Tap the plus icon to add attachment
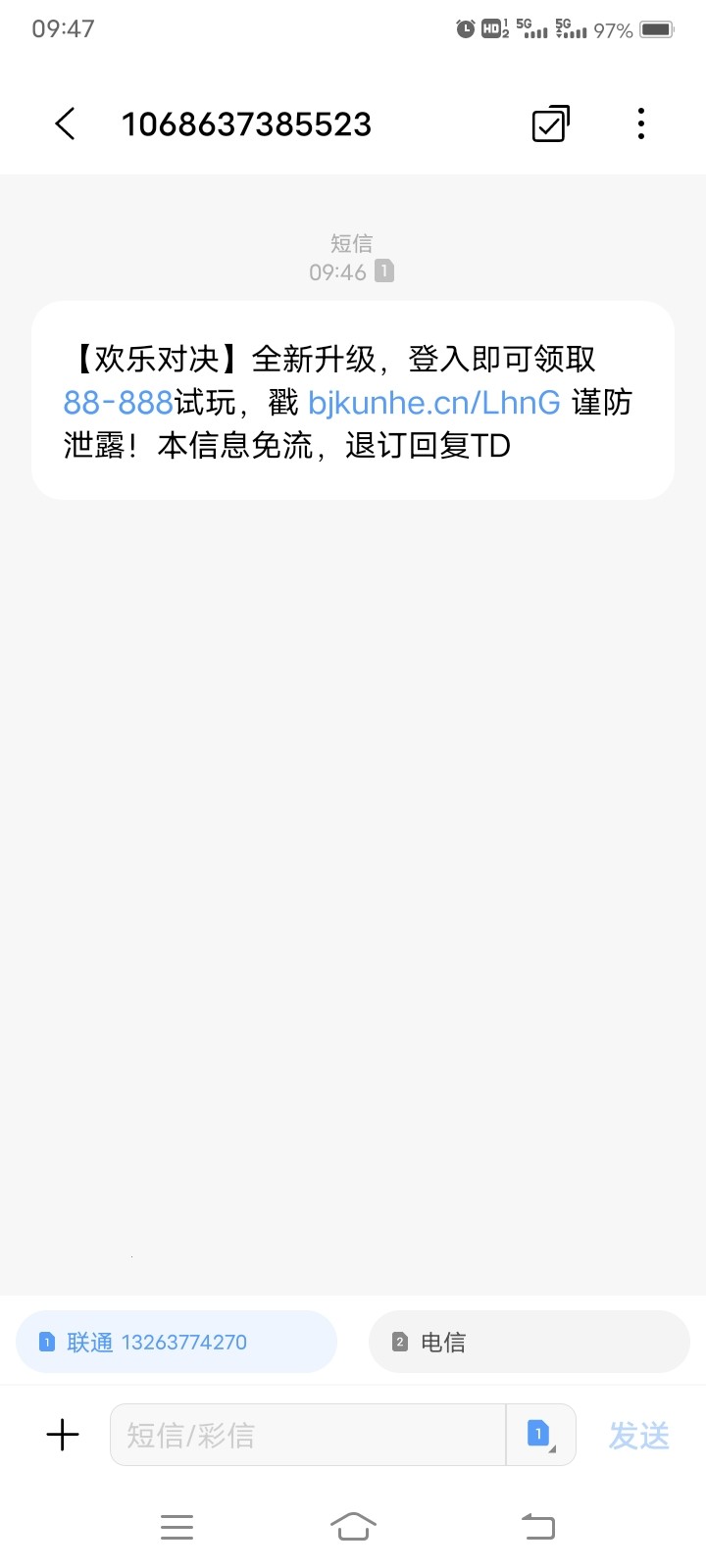The height and width of the screenshot is (1568, 706). [62, 1434]
